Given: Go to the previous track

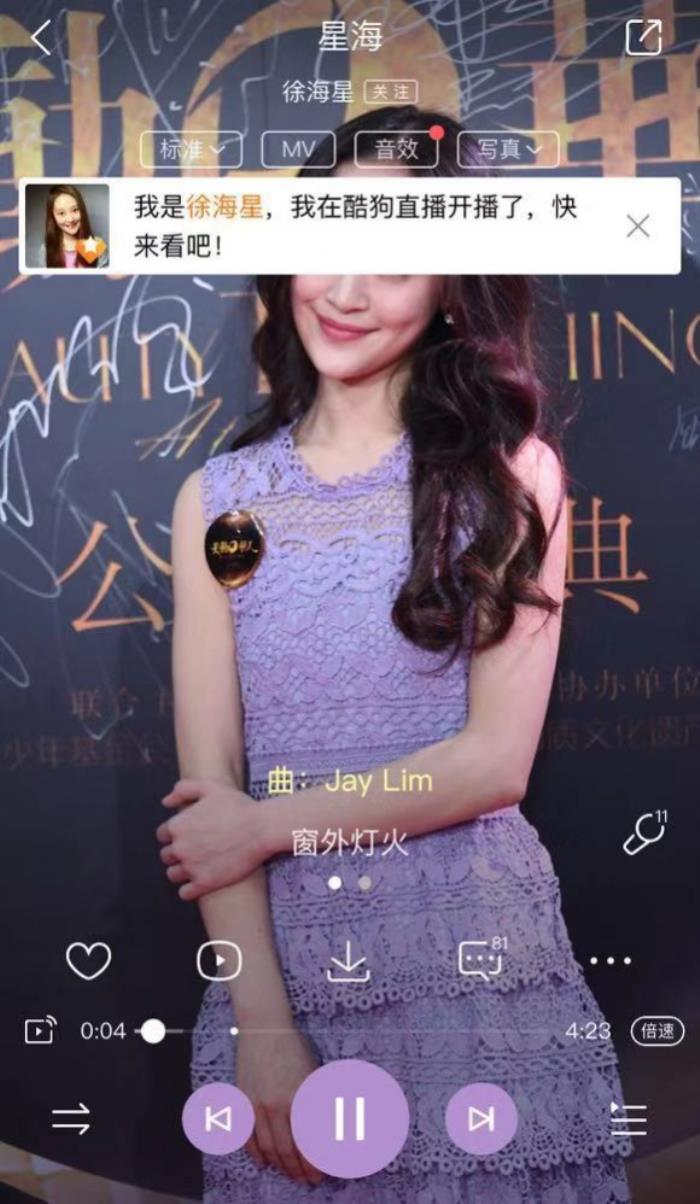Looking at the screenshot, I should [x=218, y=1118].
